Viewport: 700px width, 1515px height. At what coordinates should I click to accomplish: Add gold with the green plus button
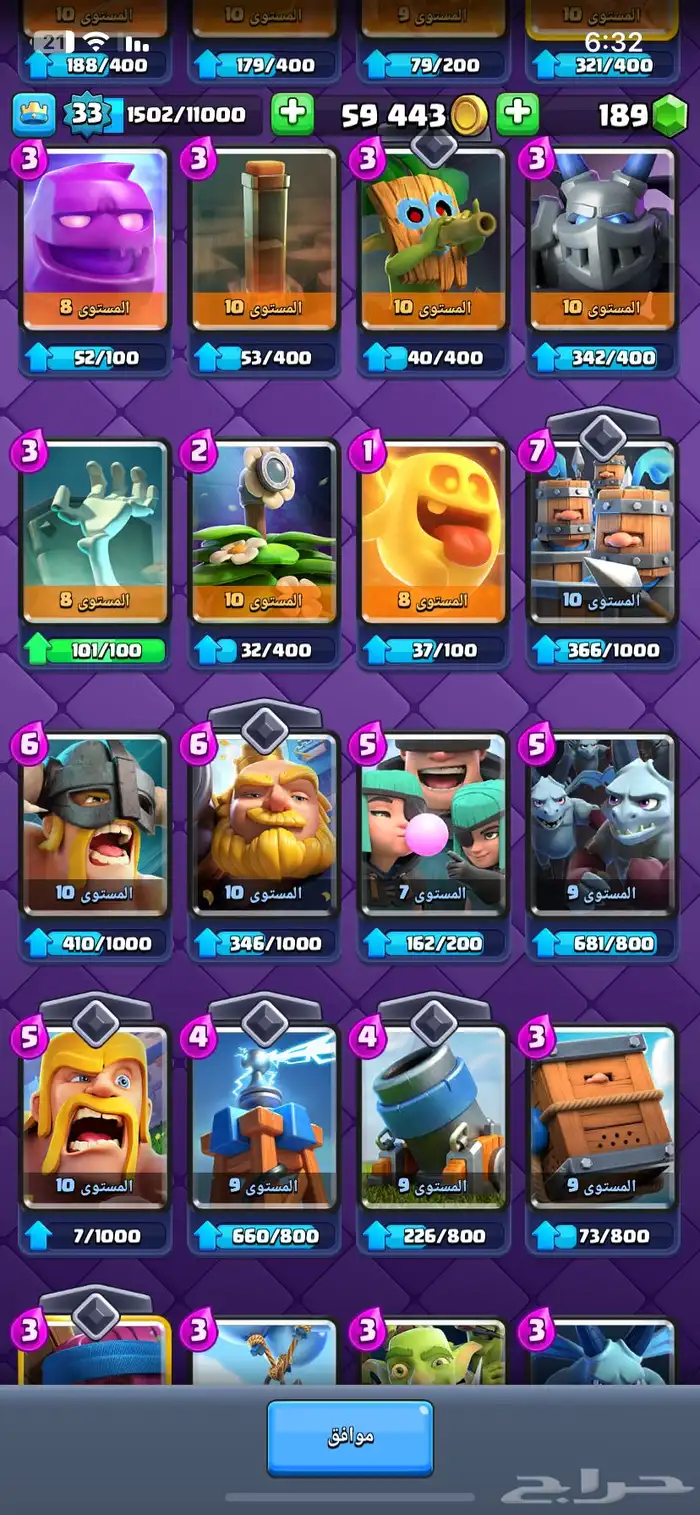(517, 114)
